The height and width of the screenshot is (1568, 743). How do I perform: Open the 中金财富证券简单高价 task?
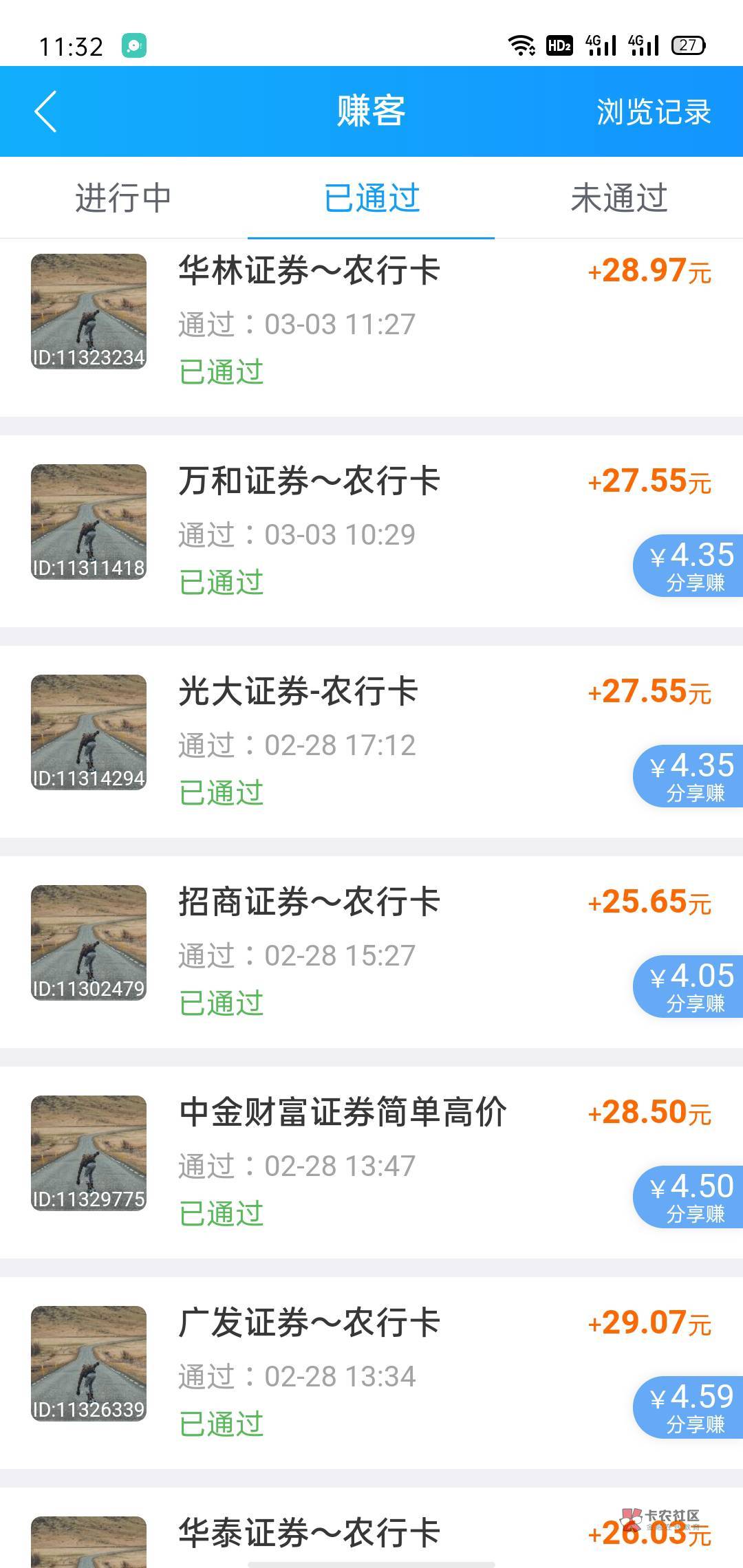click(343, 1112)
